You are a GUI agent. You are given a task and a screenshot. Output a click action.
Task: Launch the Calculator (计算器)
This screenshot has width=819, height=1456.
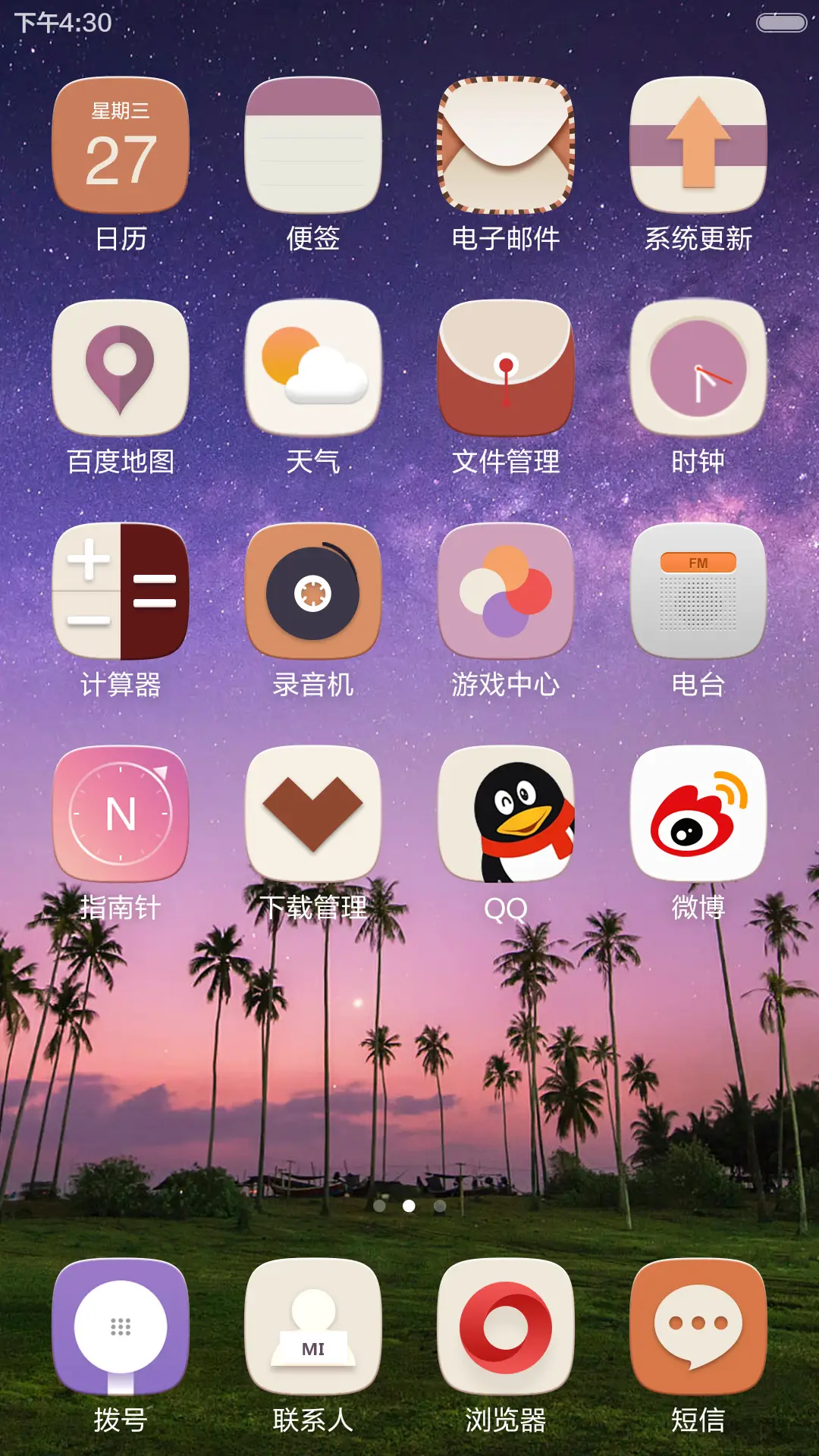118,593
